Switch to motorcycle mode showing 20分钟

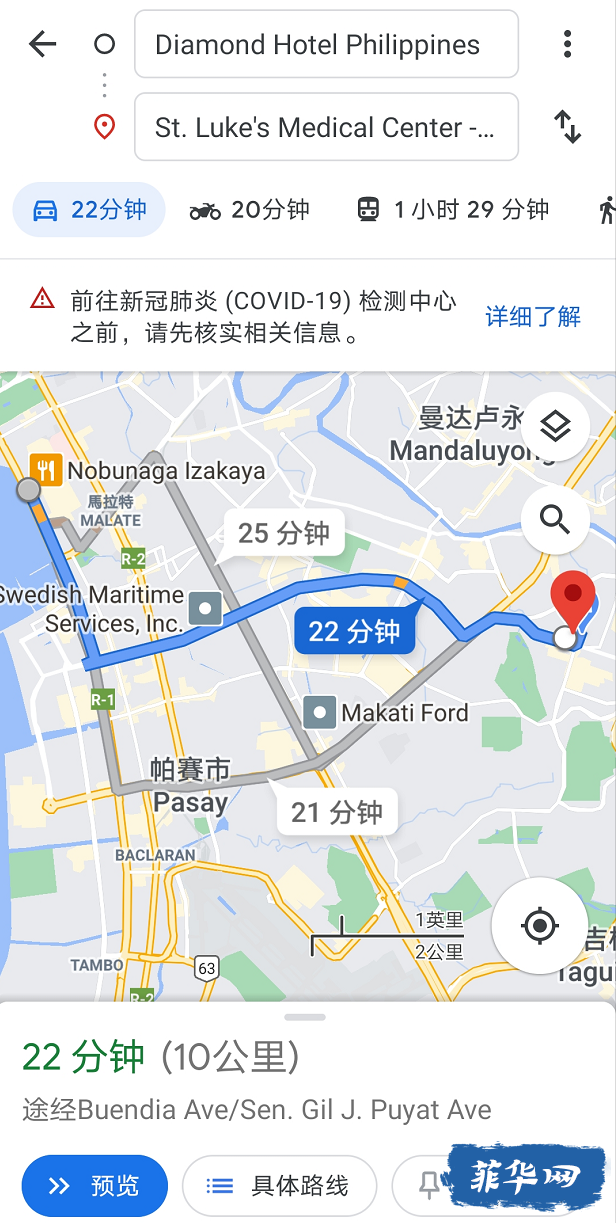[x=250, y=210]
